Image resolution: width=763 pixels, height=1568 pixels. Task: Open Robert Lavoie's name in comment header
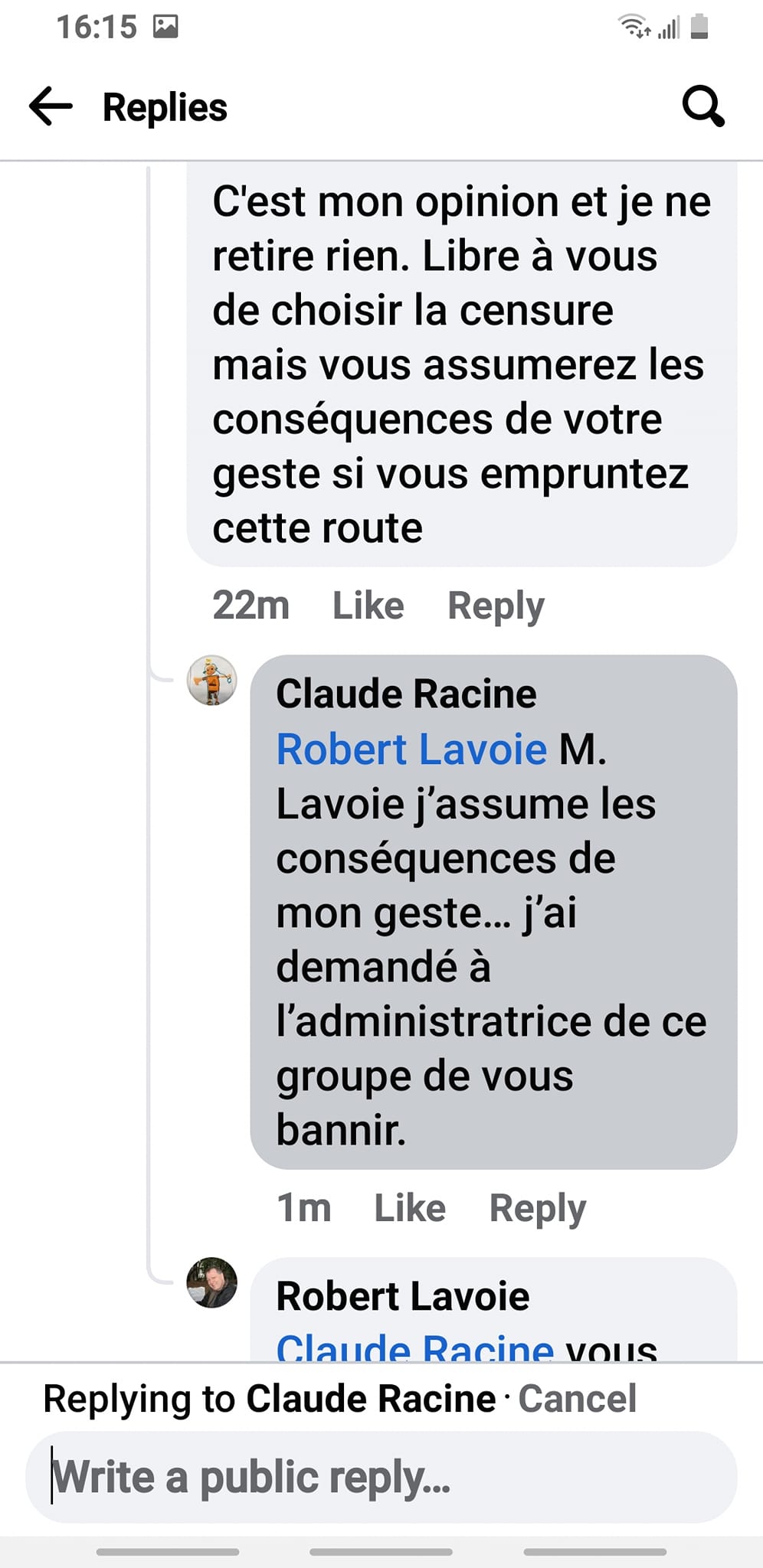403,1296
